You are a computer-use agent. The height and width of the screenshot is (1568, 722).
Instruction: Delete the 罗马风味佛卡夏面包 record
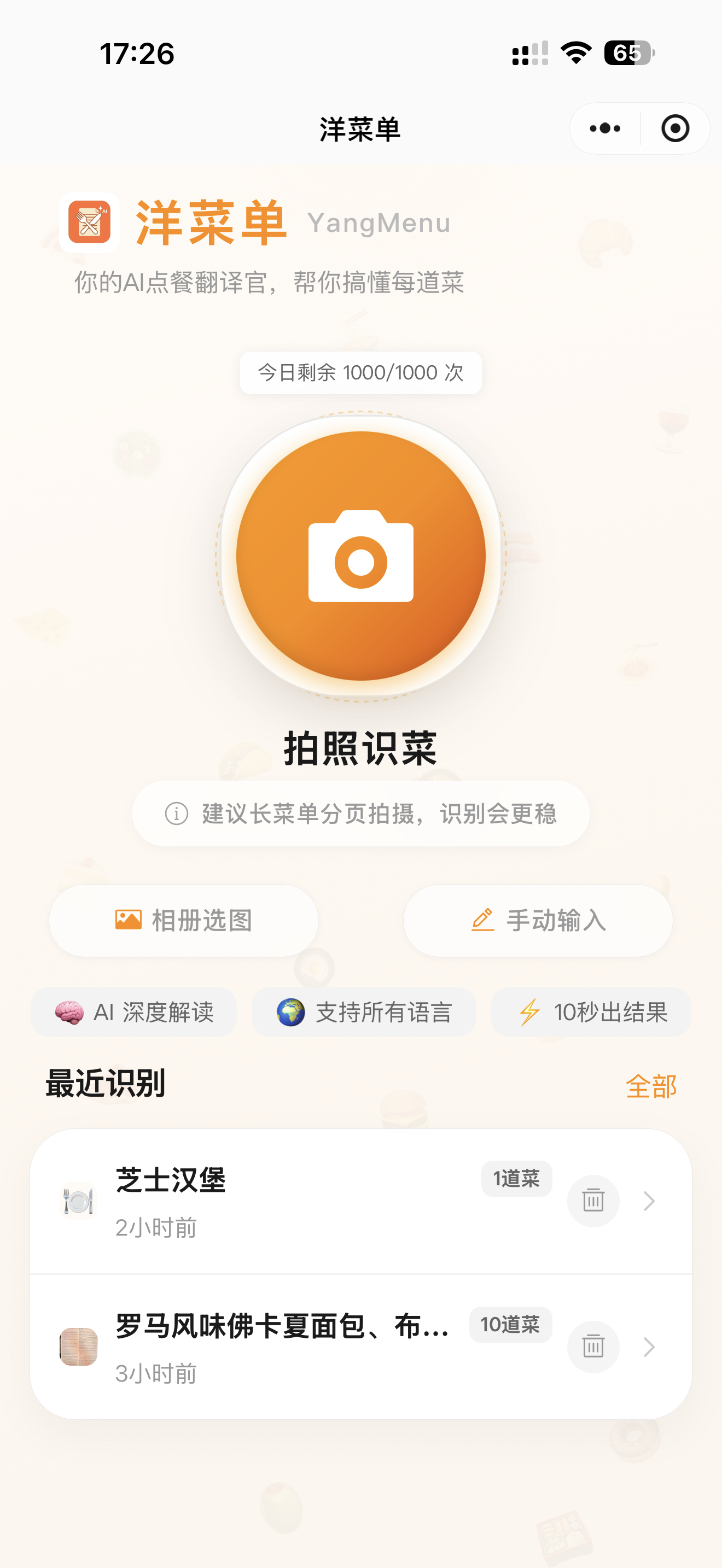click(x=593, y=1347)
